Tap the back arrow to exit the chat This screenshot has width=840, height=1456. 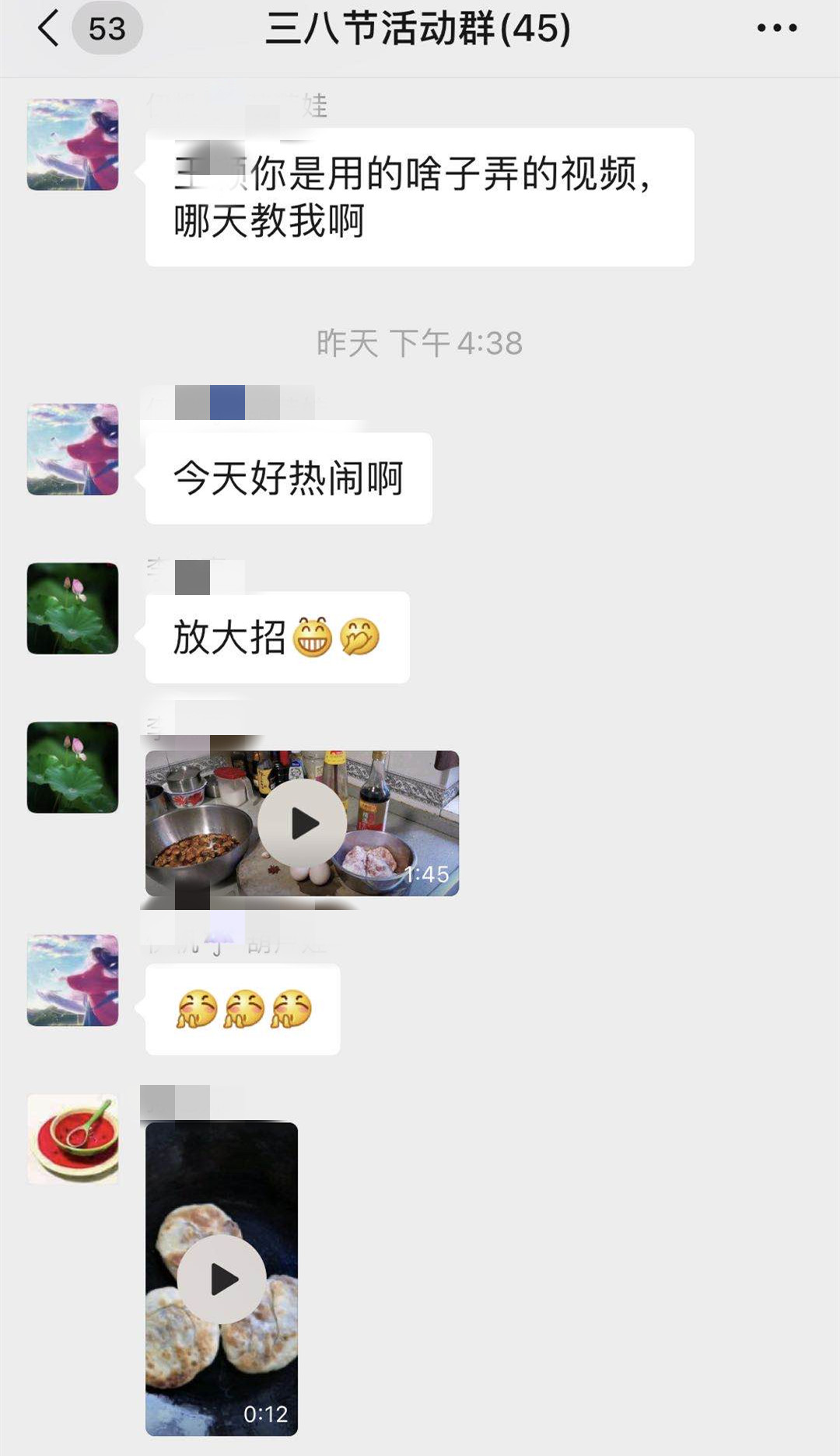pyautogui.click(x=48, y=29)
